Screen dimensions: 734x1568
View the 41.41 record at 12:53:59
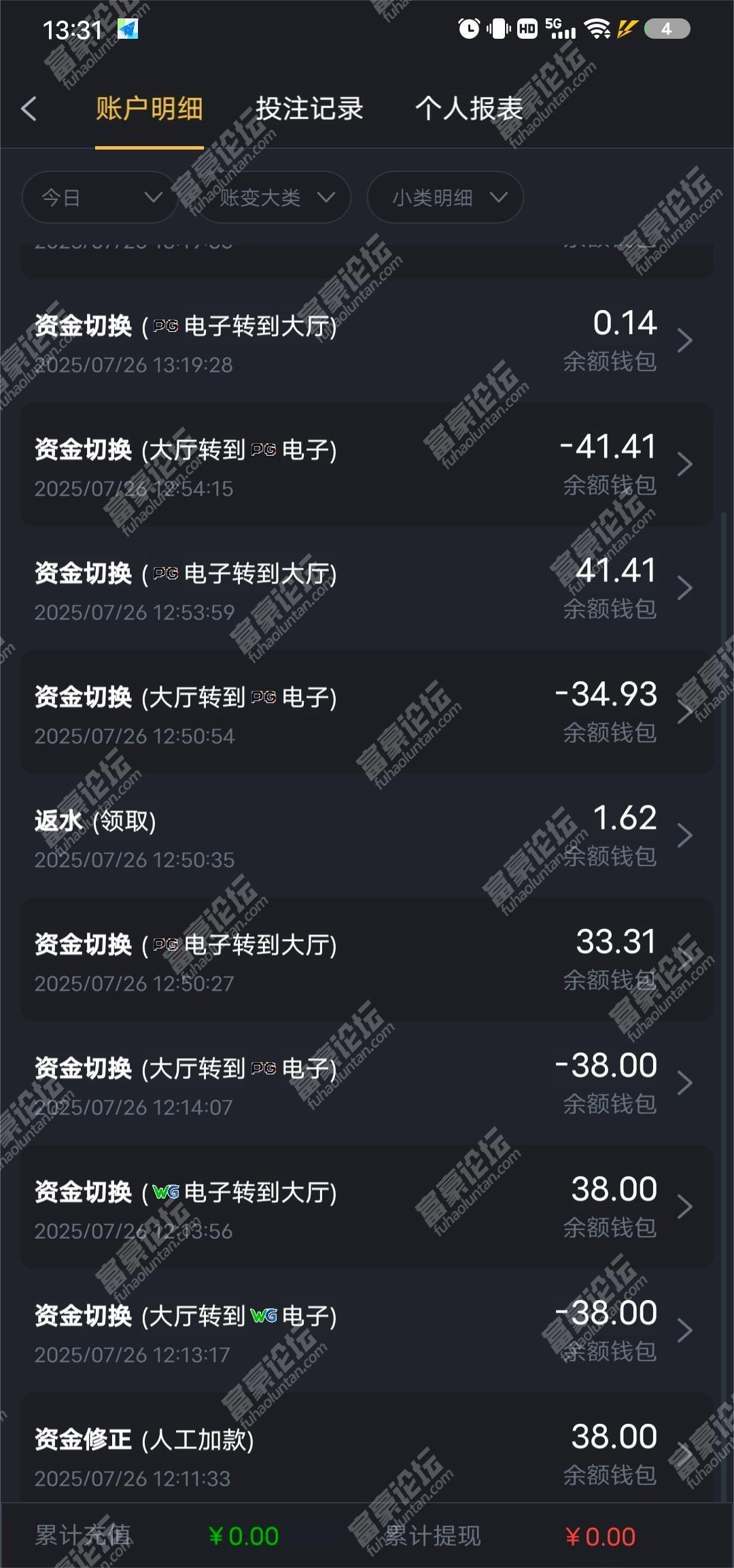coord(367,588)
